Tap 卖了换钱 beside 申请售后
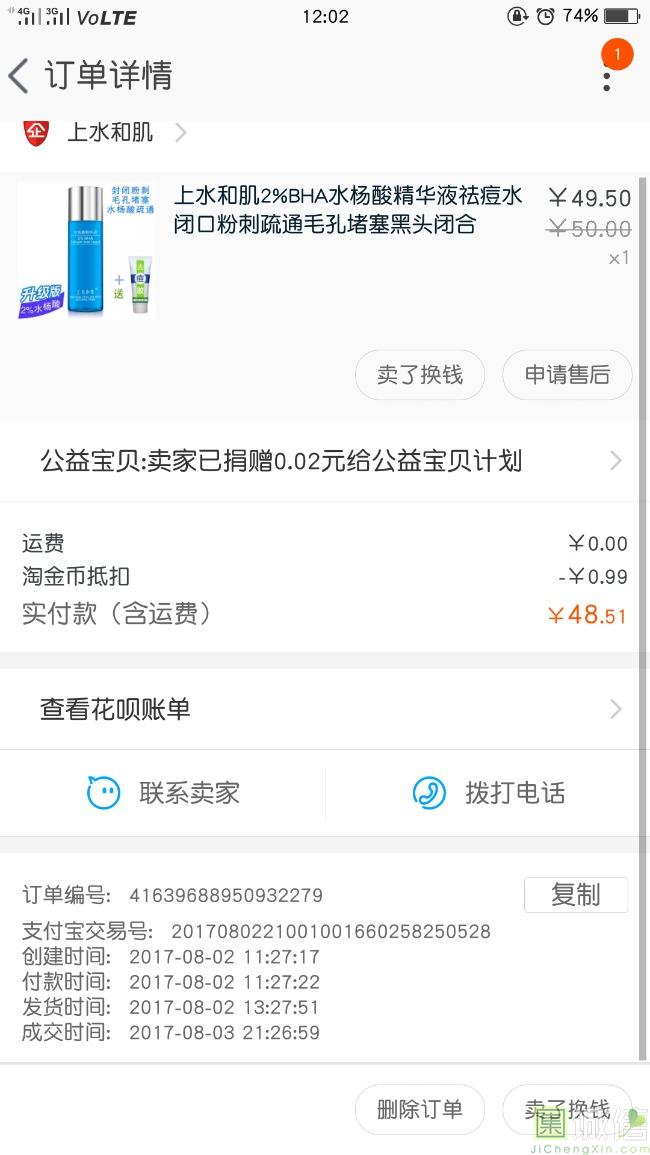Image resolution: width=650 pixels, height=1155 pixels. tap(420, 375)
